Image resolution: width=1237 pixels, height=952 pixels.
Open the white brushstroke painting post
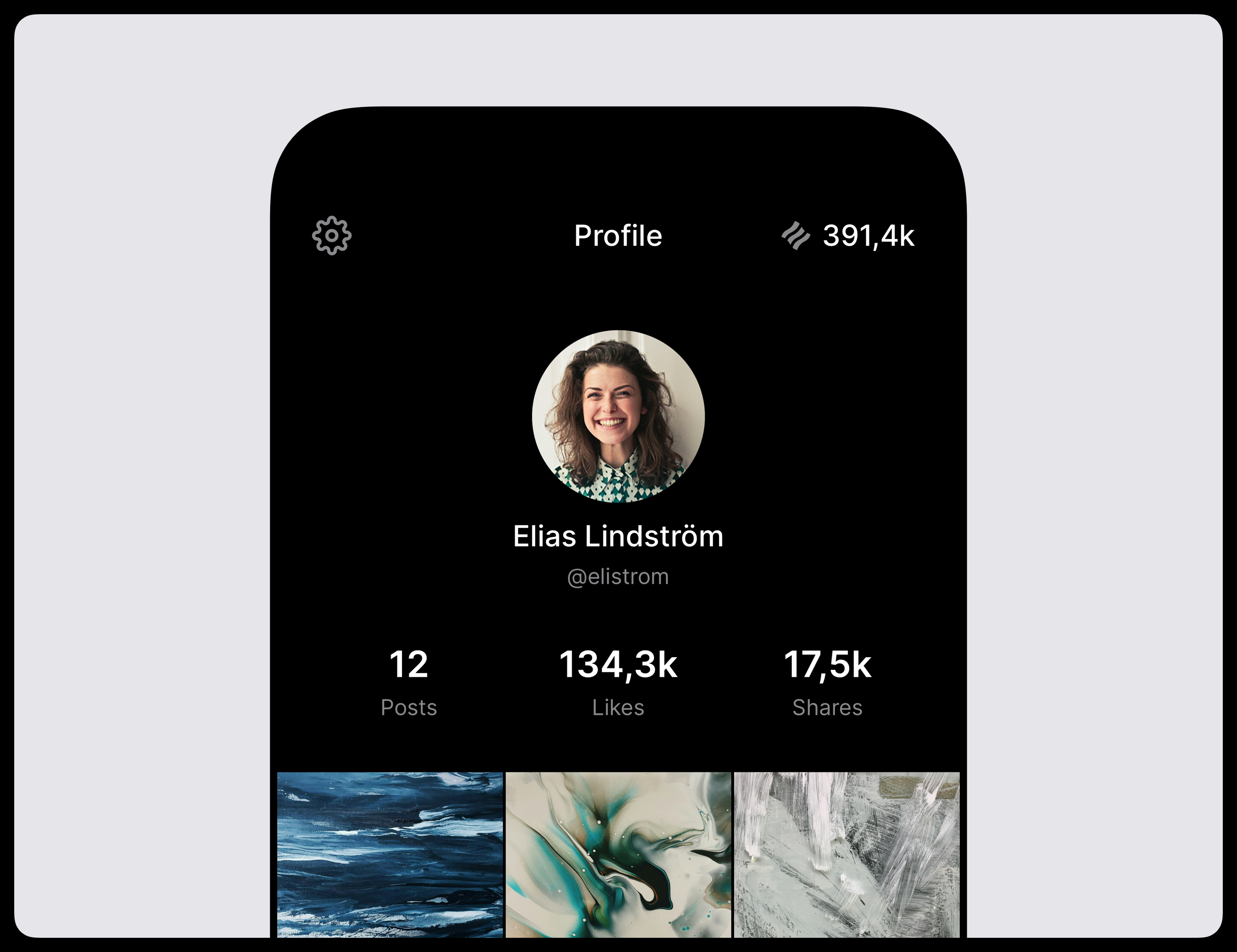846,855
